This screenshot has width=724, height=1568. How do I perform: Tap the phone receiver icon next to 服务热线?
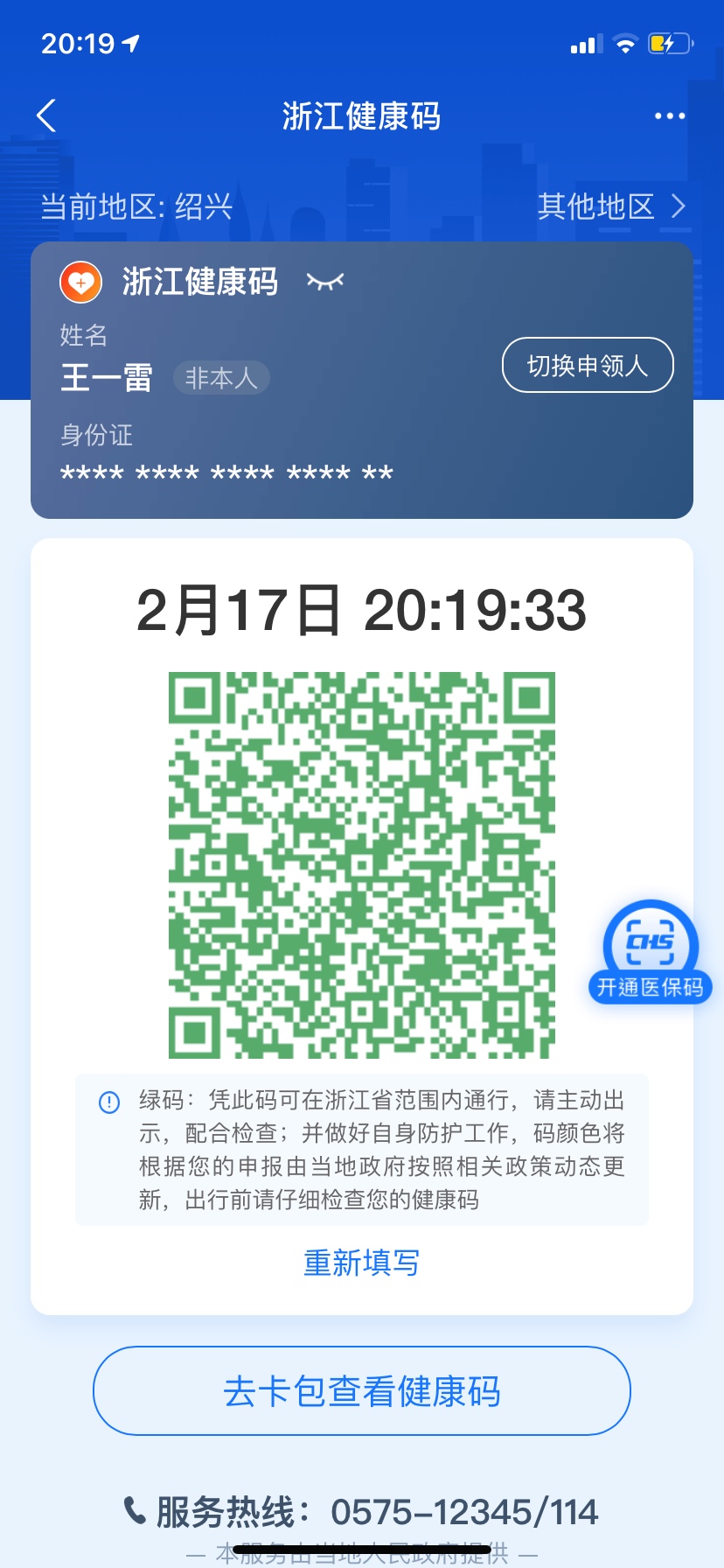click(x=133, y=1510)
